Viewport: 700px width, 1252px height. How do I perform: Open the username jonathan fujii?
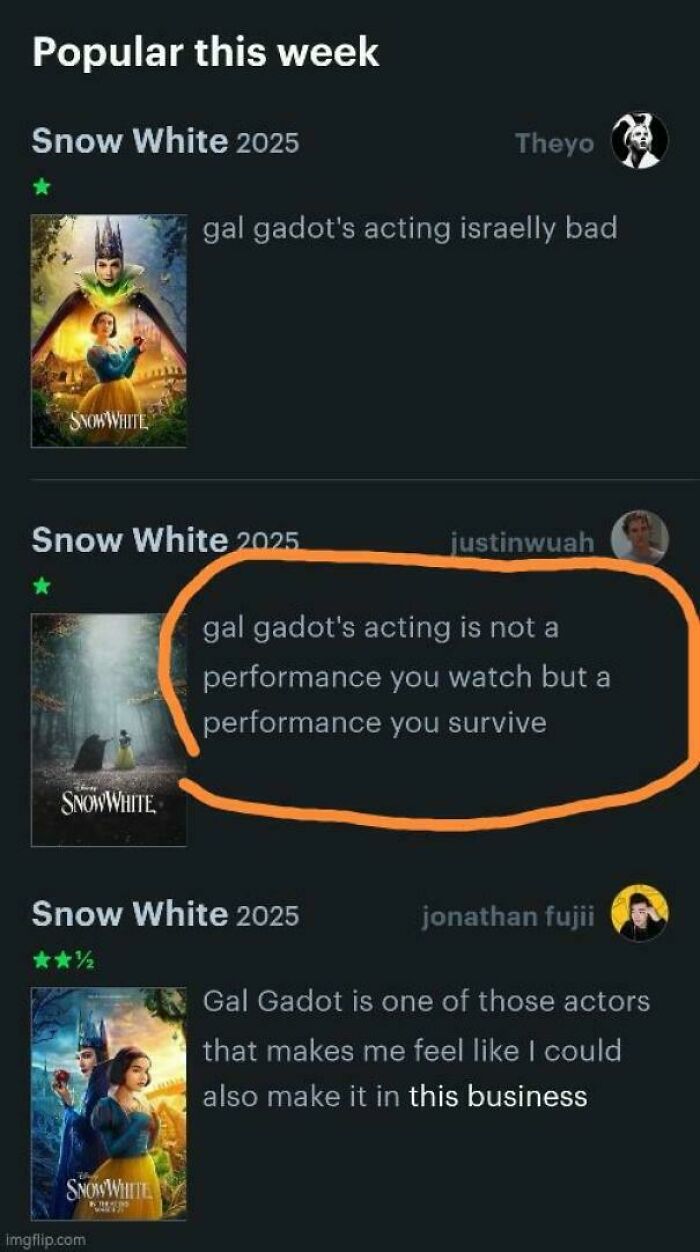click(x=507, y=916)
